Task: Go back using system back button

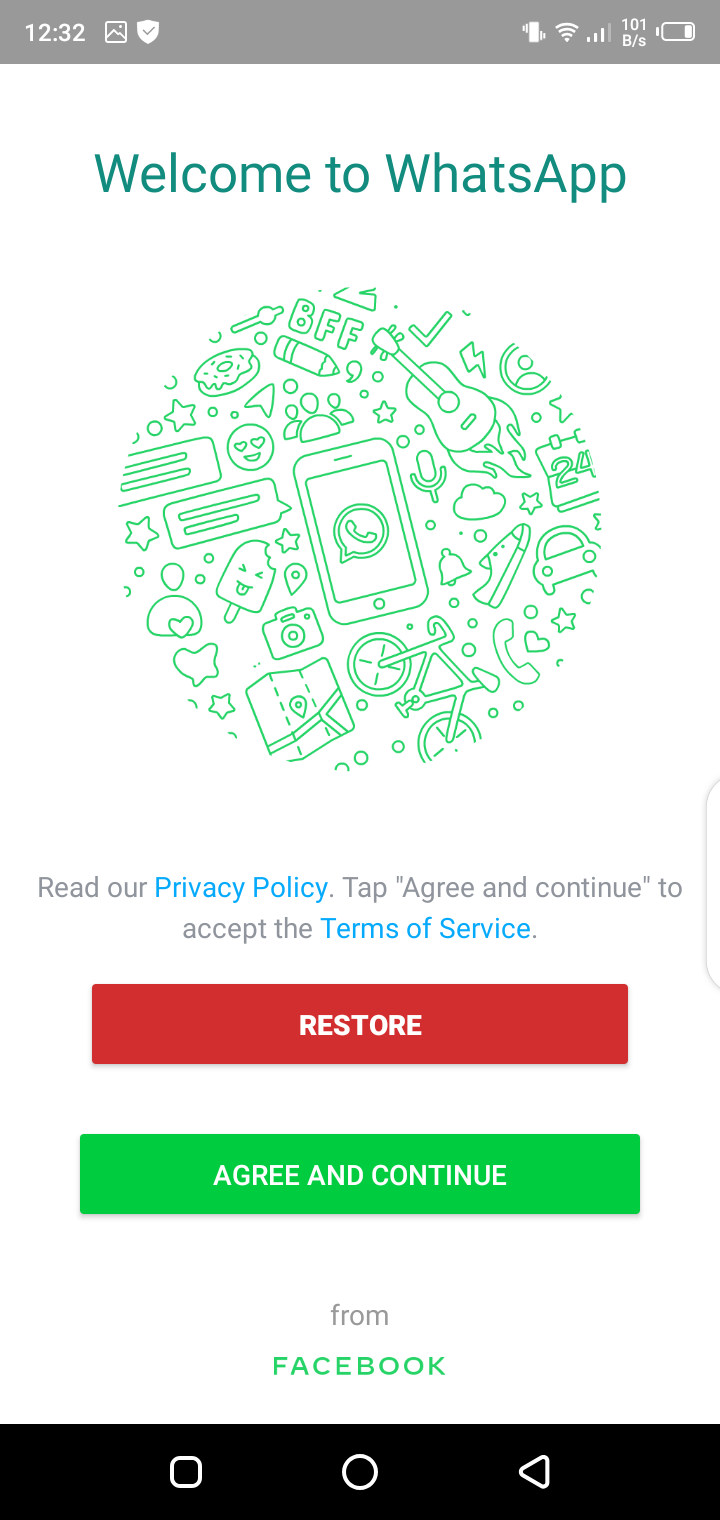Action: tap(534, 1471)
